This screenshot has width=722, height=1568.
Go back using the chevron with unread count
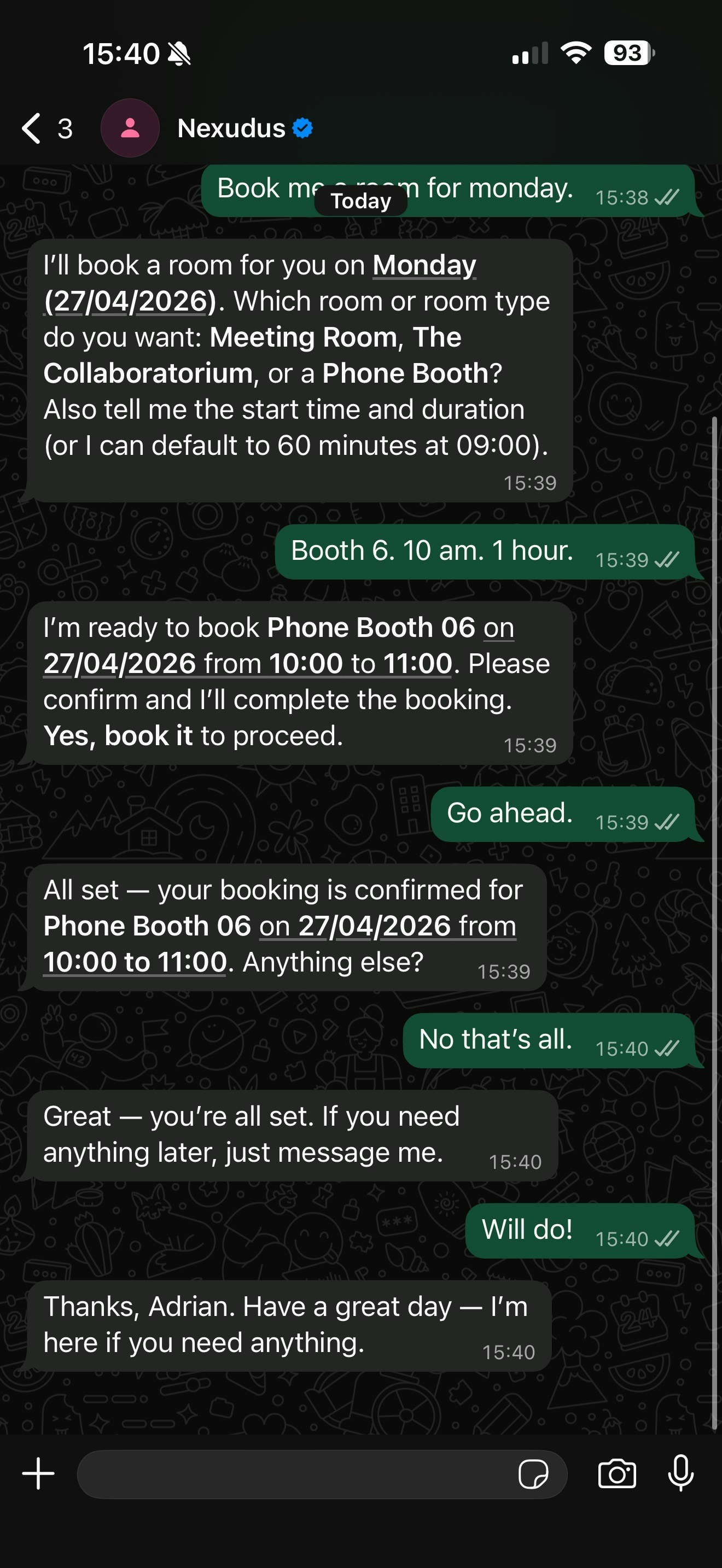click(x=45, y=128)
